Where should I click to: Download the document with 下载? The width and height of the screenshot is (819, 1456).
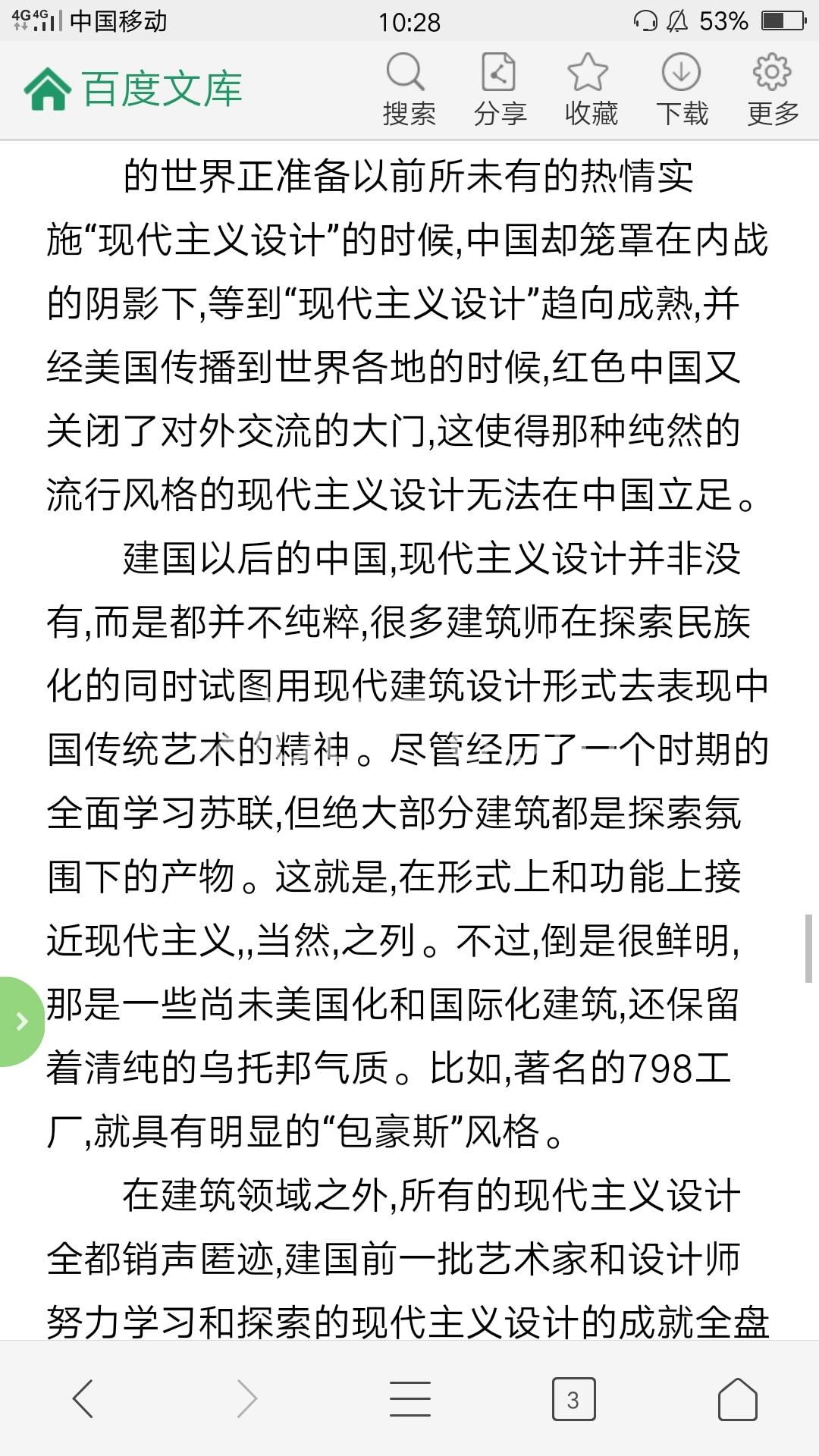pos(682,90)
